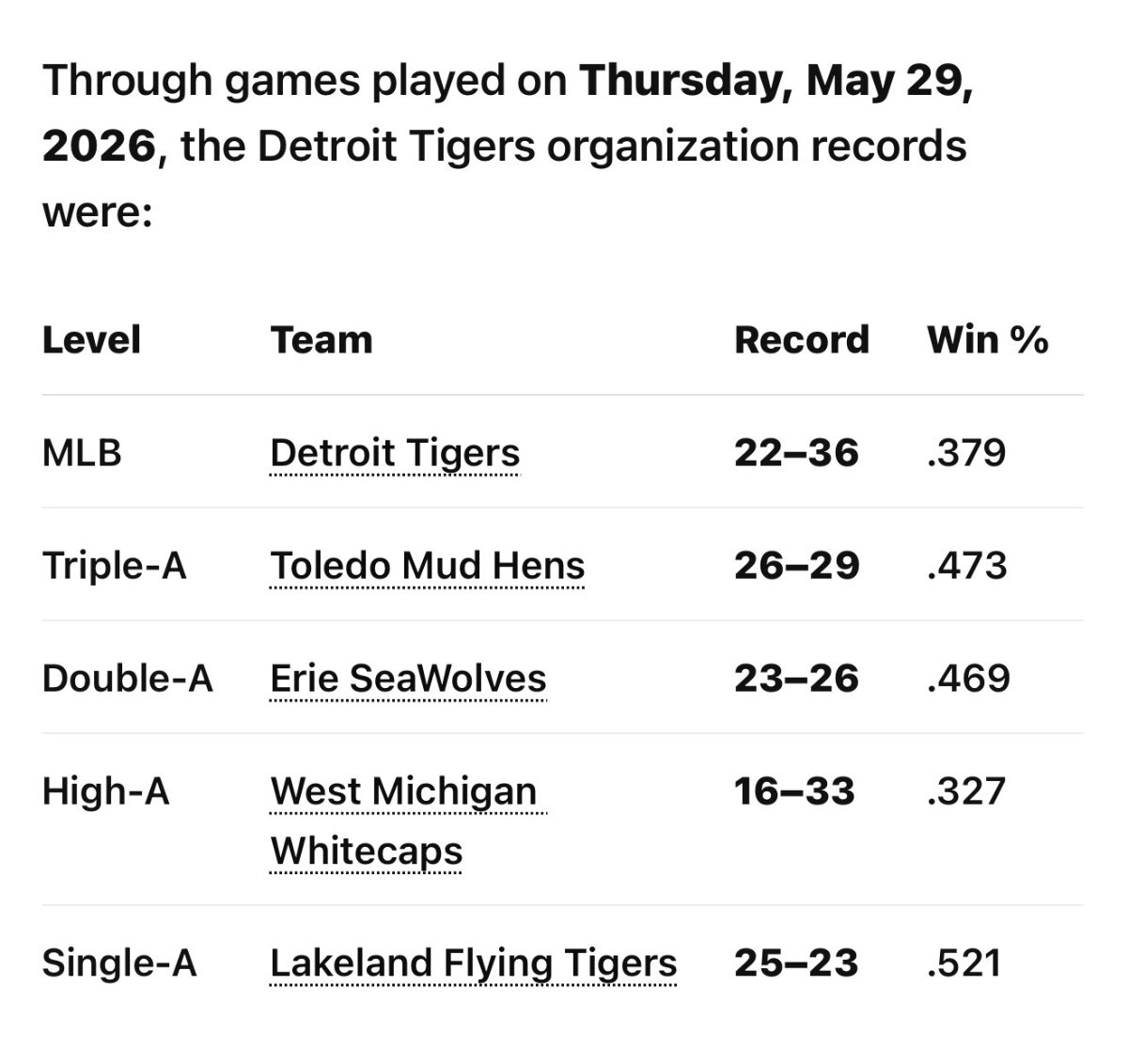Open the Detroit Tigers link
The height and width of the screenshot is (1064, 1128).
click(395, 453)
